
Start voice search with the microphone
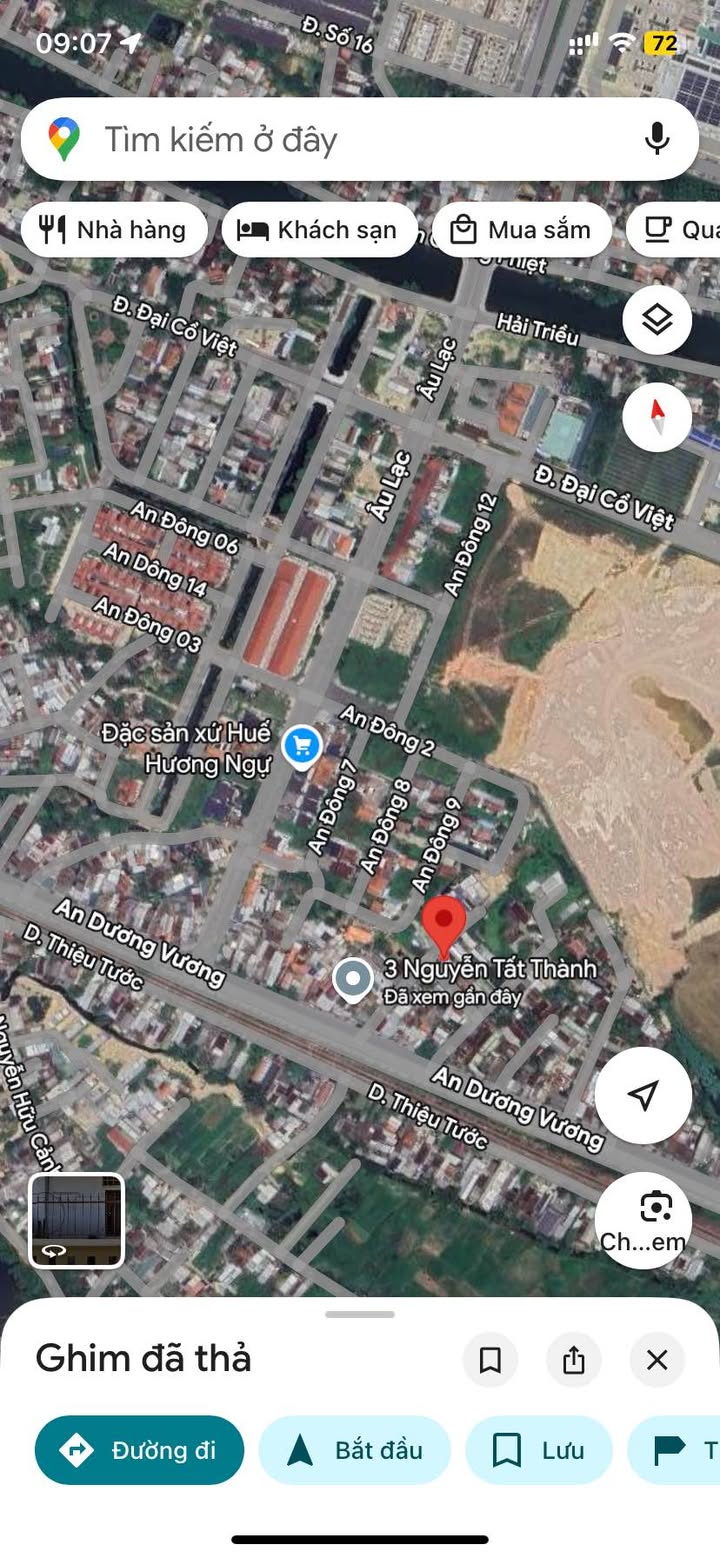click(657, 139)
